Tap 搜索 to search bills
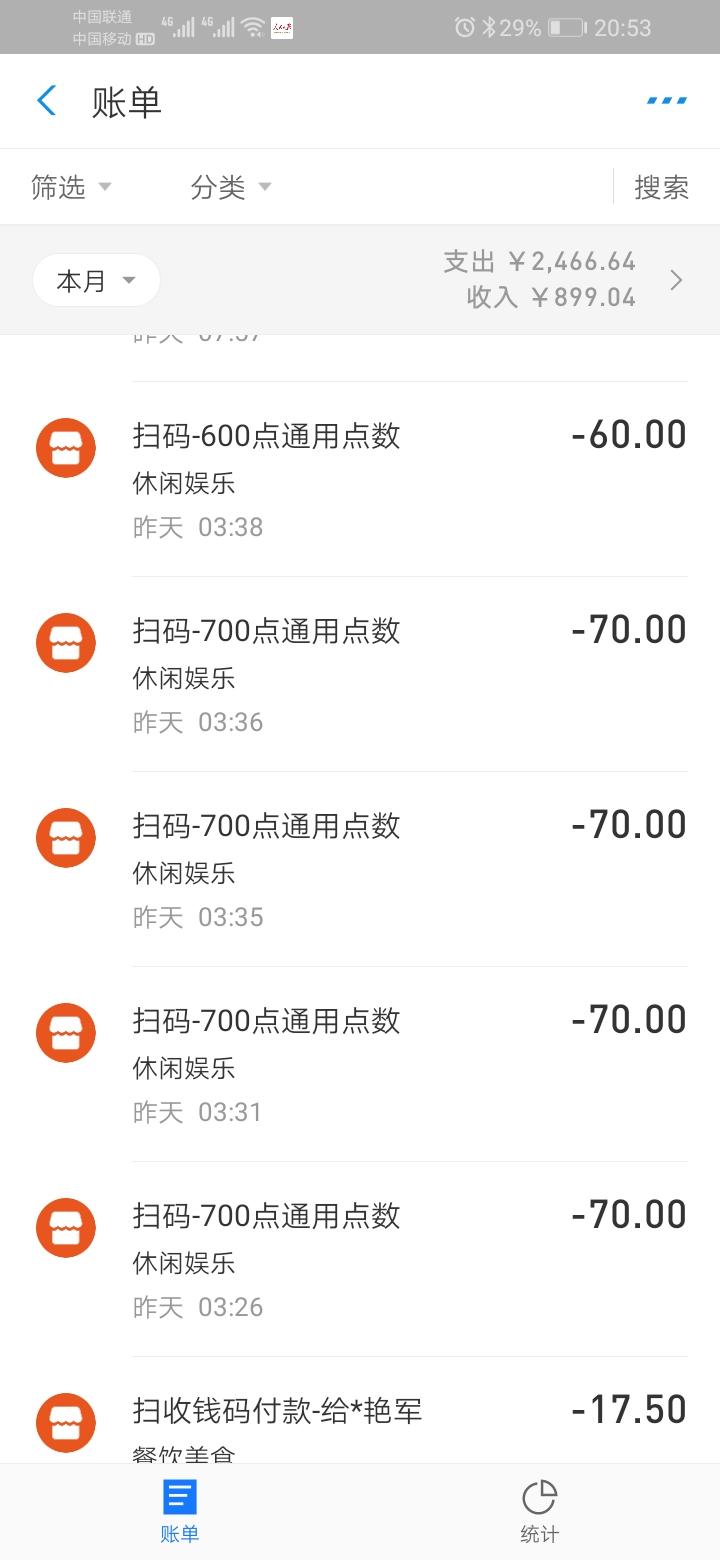The width and height of the screenshot is (720, 1560). click(x=661, y=187)
